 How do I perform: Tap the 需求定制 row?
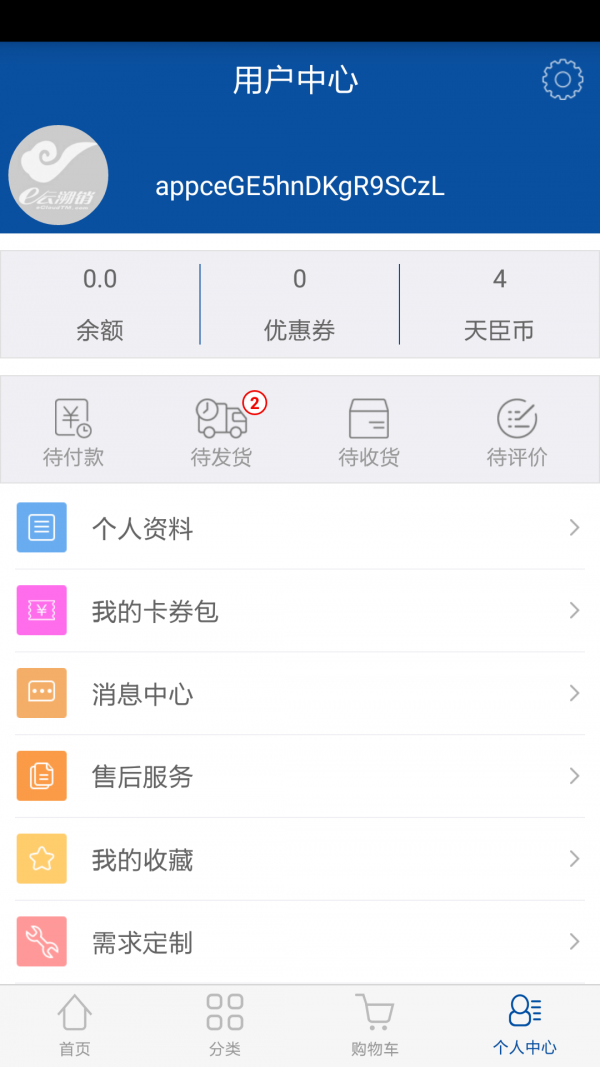[x=300, y=942]
